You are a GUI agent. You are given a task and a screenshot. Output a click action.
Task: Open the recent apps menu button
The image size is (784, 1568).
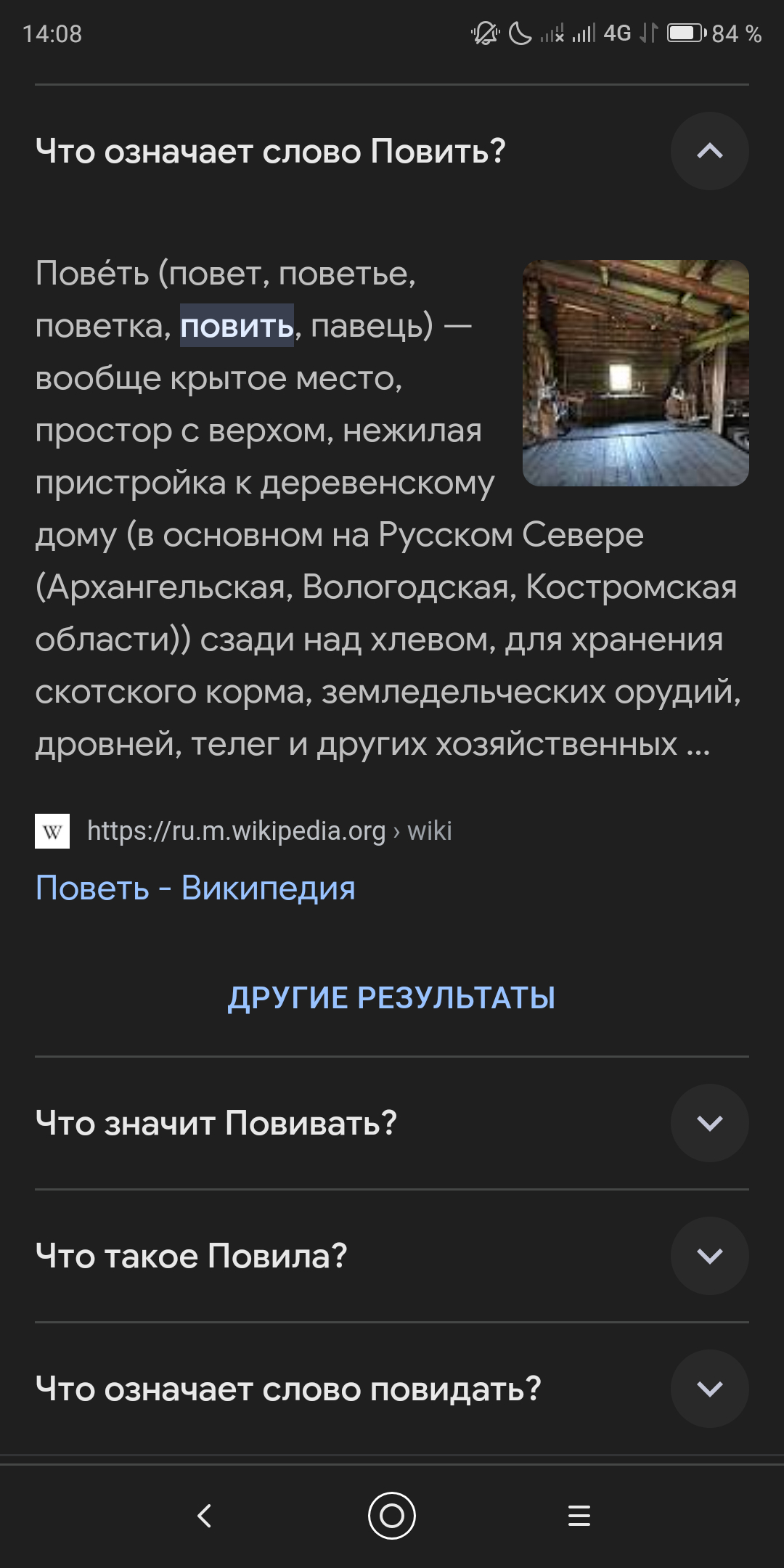click(x=579, y=1515)
